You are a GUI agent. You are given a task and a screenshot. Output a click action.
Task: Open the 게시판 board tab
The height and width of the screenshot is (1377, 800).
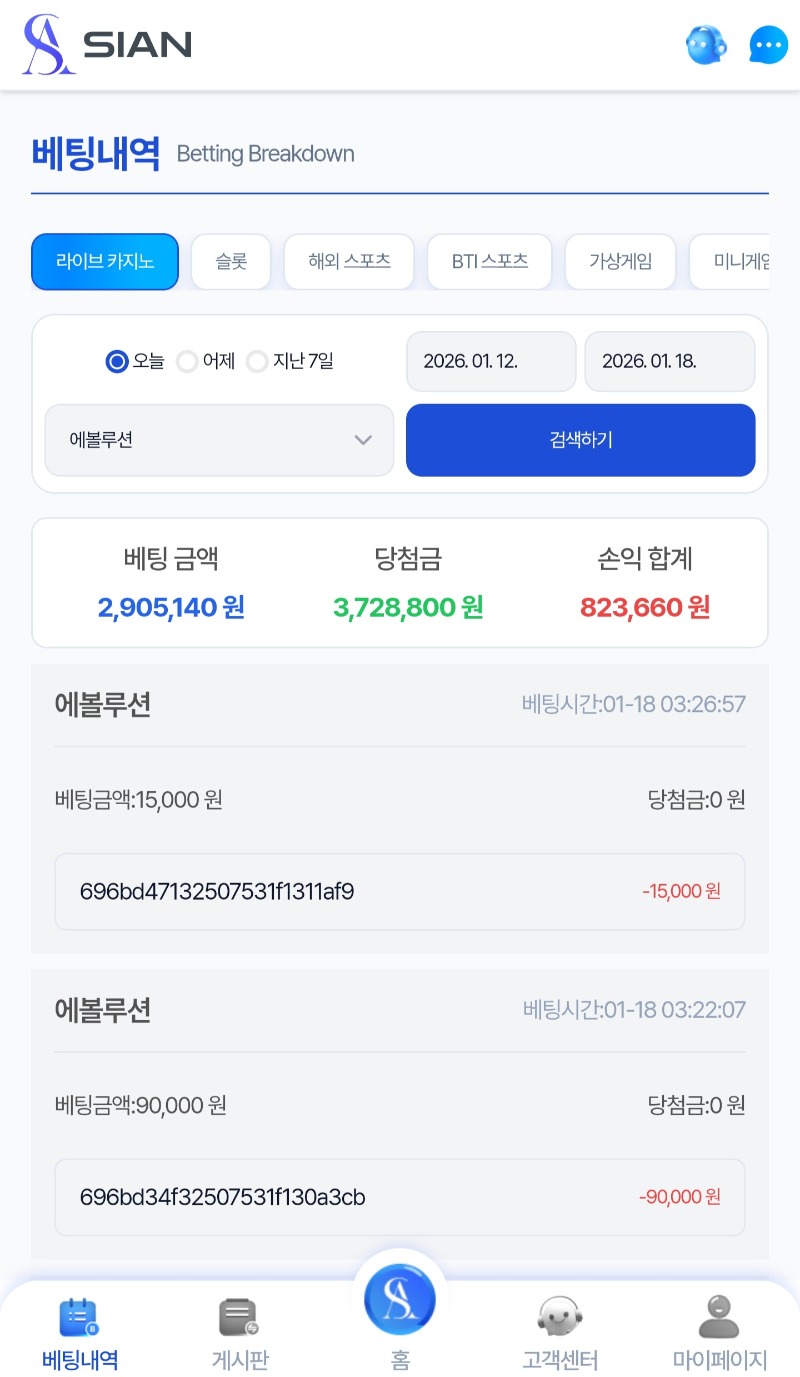(240, 1332)
